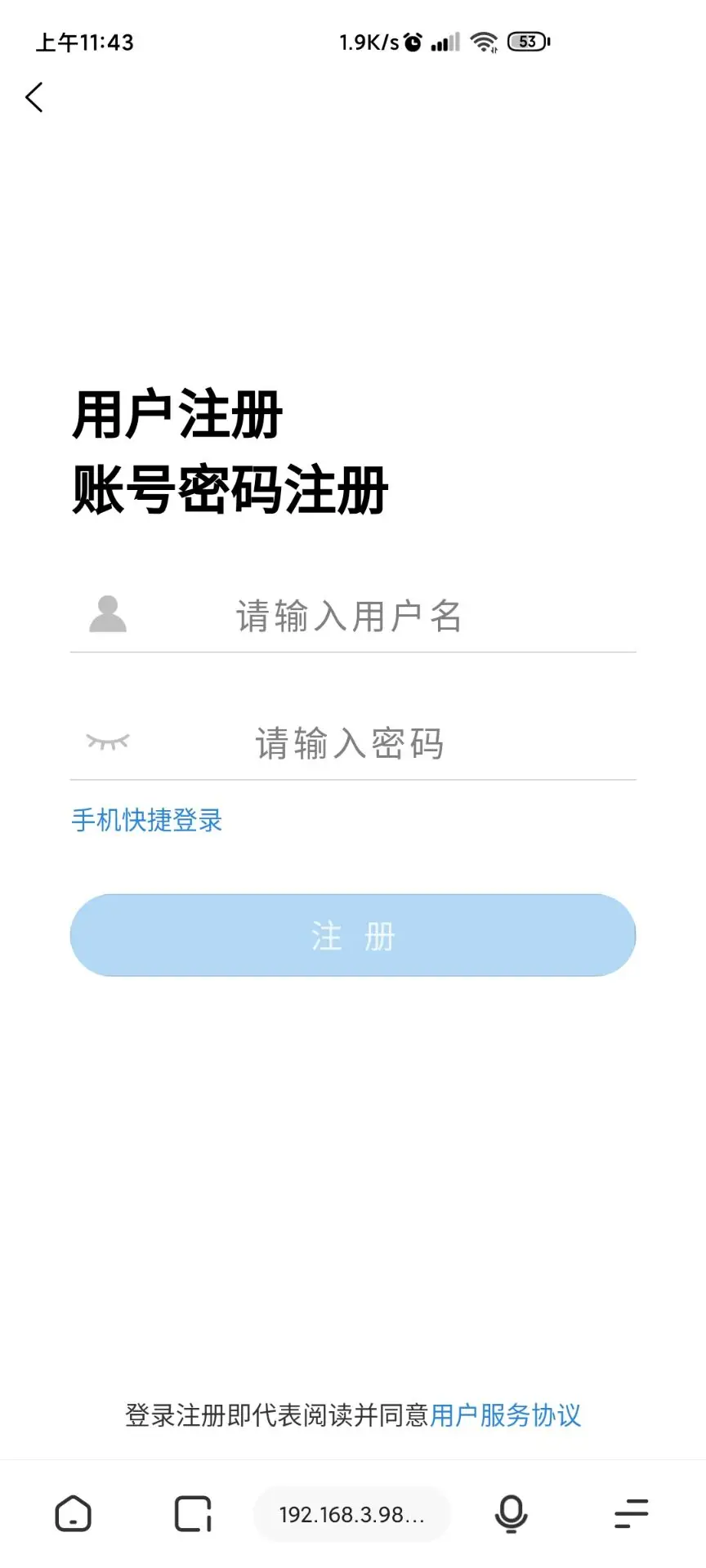
Task: Open 手机快捷登录 quick login link
Action: 147,820
